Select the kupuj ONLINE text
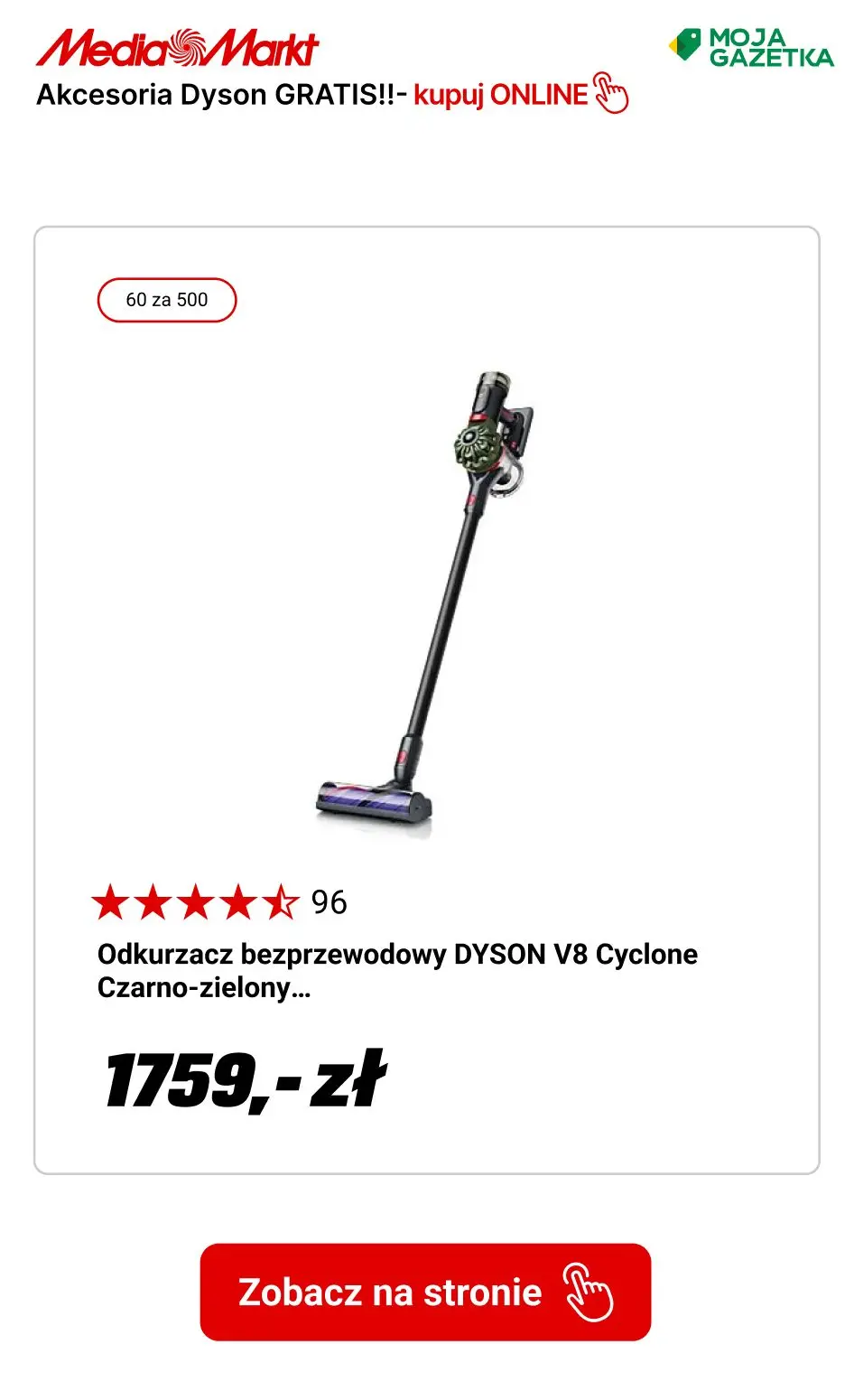Image resolution: width=854 pixels, height=1400 pixels. coord(499,95)
